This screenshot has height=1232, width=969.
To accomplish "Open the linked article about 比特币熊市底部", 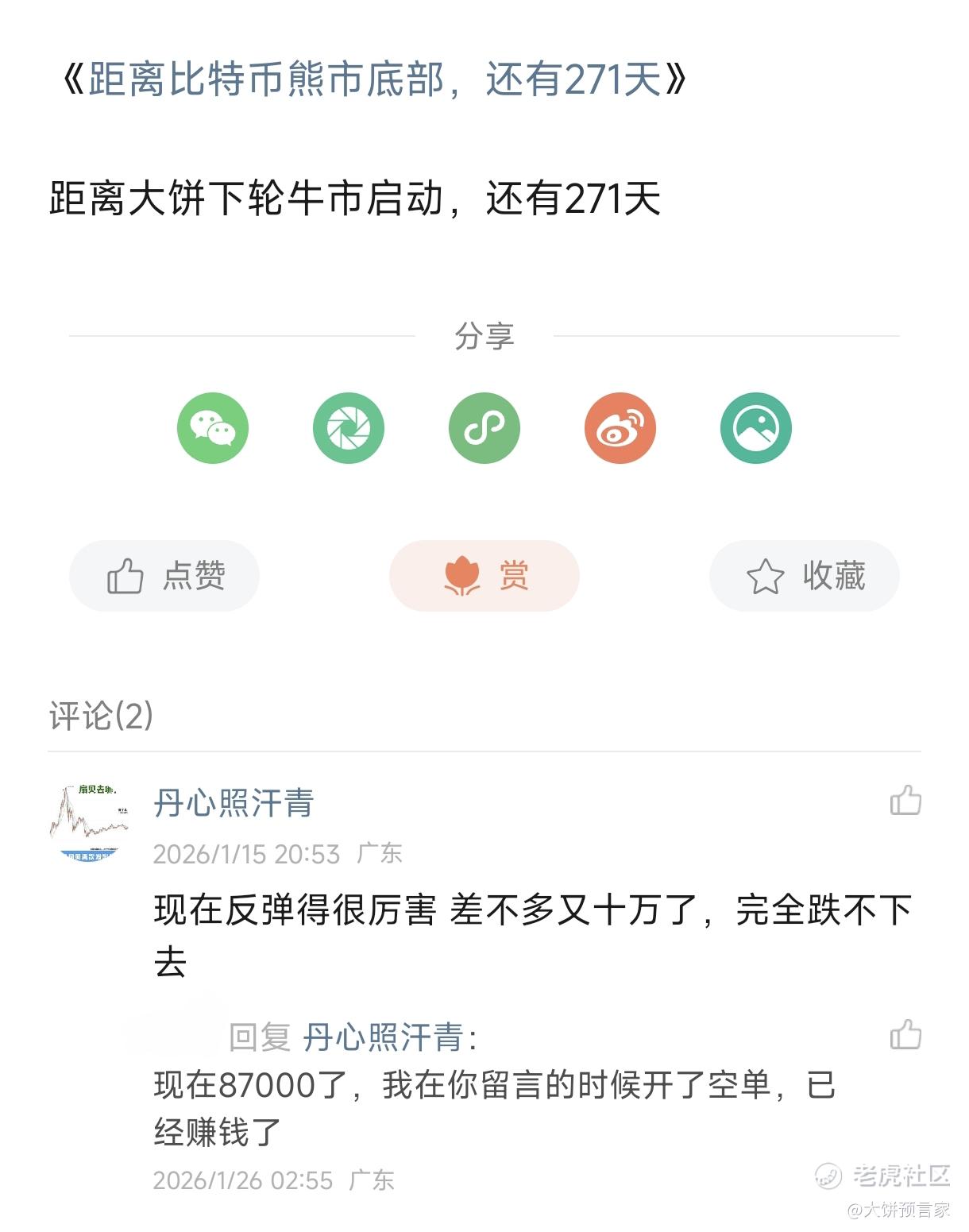I will tap(373, 79).
